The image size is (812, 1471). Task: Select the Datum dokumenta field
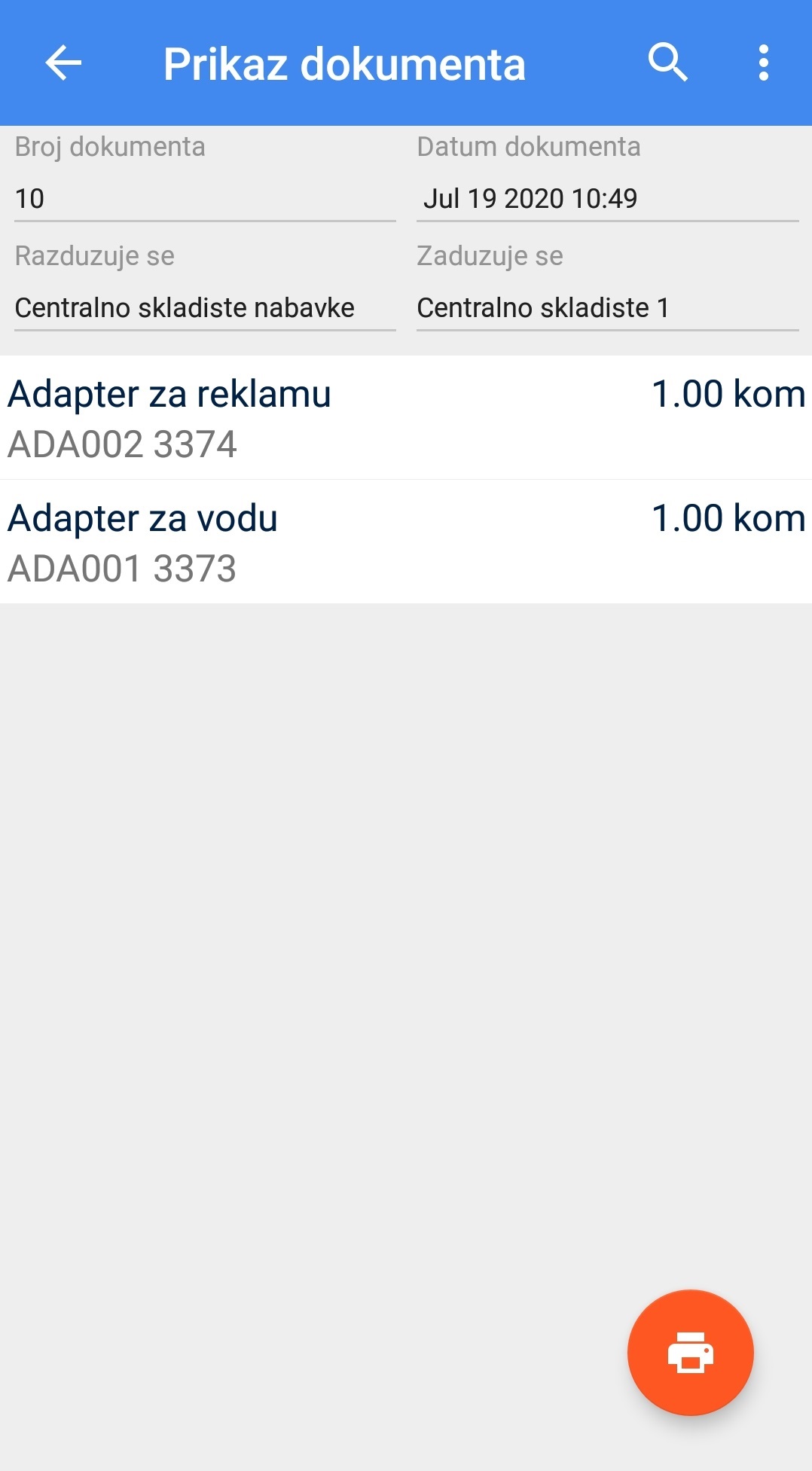tap(607, 199)
